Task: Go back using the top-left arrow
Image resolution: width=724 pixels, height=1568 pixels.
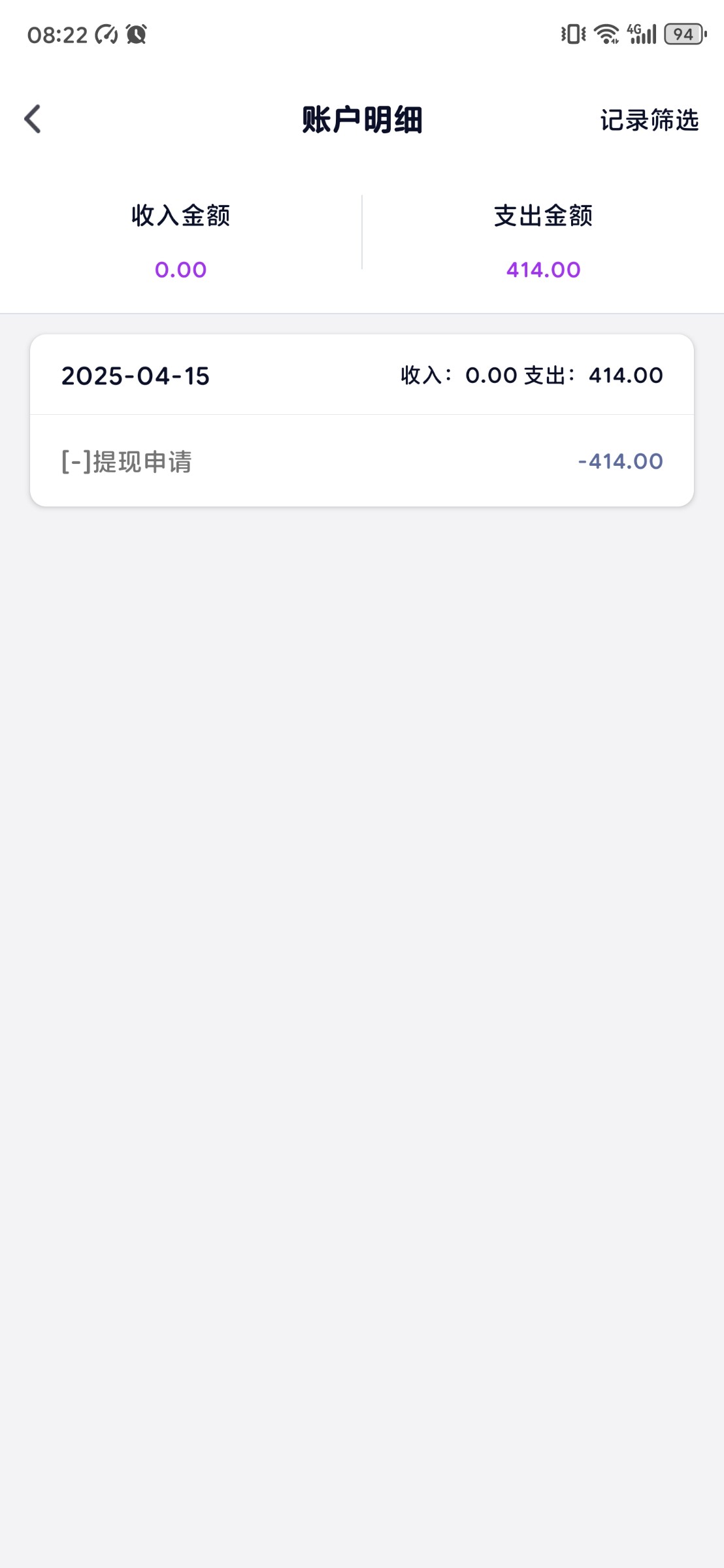Action: coord(33,119)
